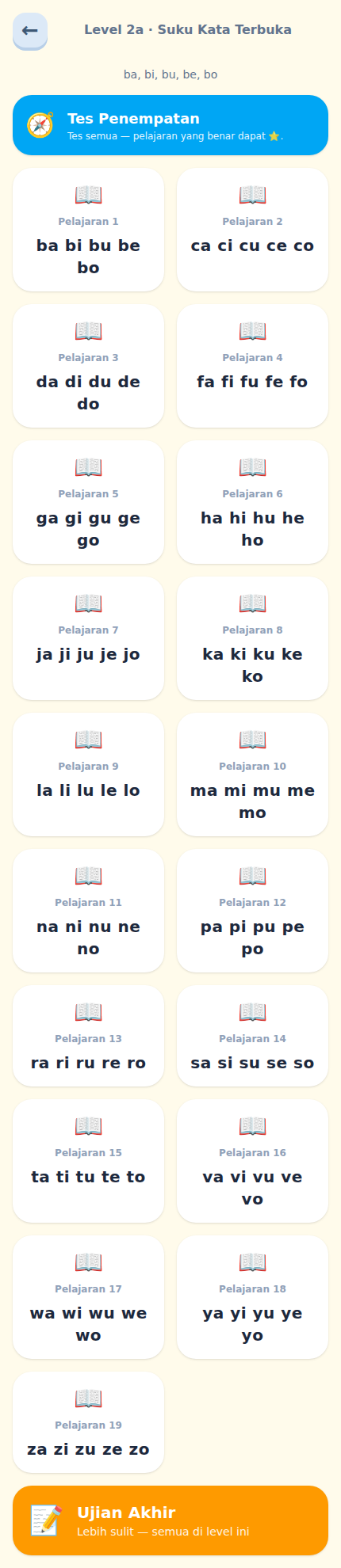Select Pelajaran 3 da di du de do
The width and height of the screenshot is (341, 1568).
click(x=88, y=366)
